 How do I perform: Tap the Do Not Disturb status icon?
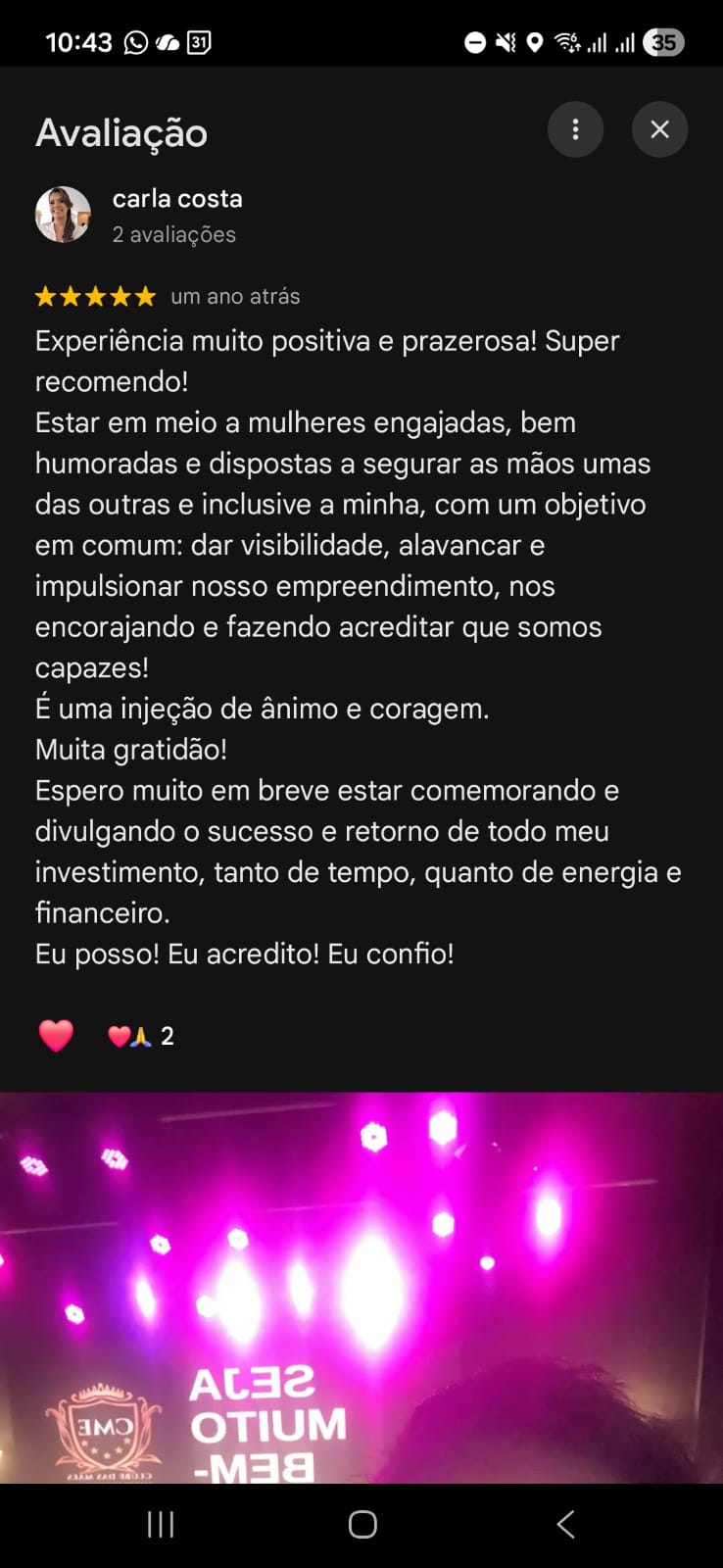[475, 42]
